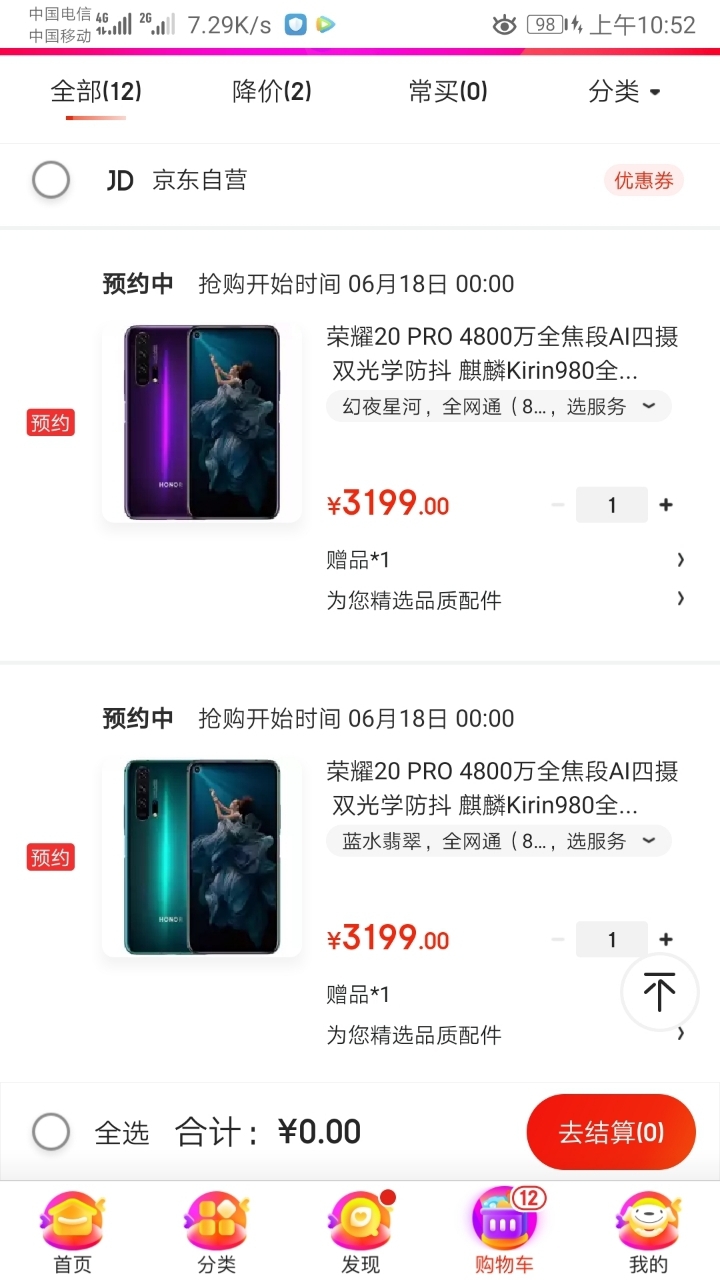Check the 全选 select-all checkbox
The image size is (720, 1280).
[51, 1132]
